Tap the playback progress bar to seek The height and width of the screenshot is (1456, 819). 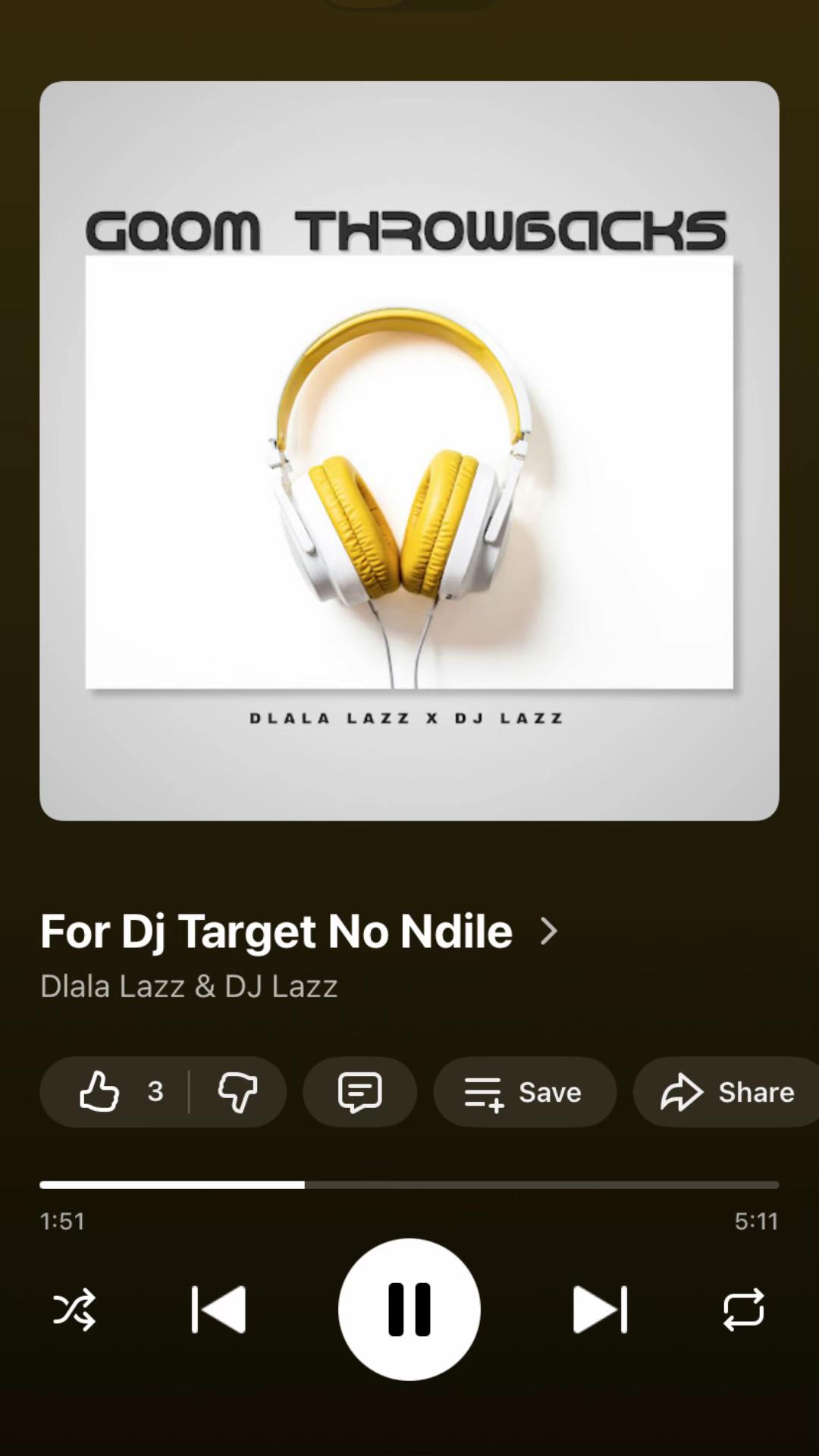pos(409,1185)
